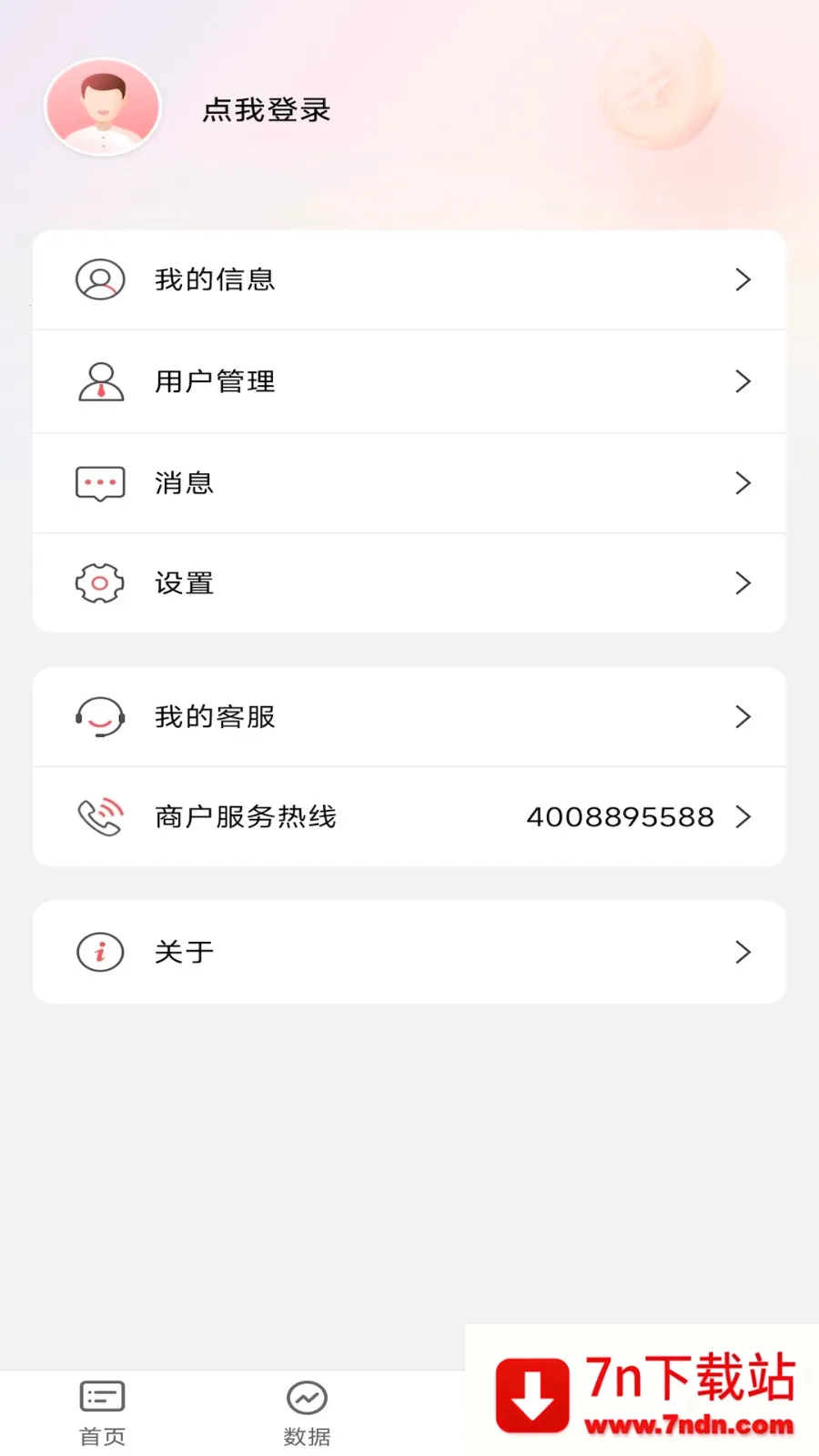Switch to the 首页 tab
Image resolution: width=819 pixels, height=1456 pixels.
point(101,1410)
